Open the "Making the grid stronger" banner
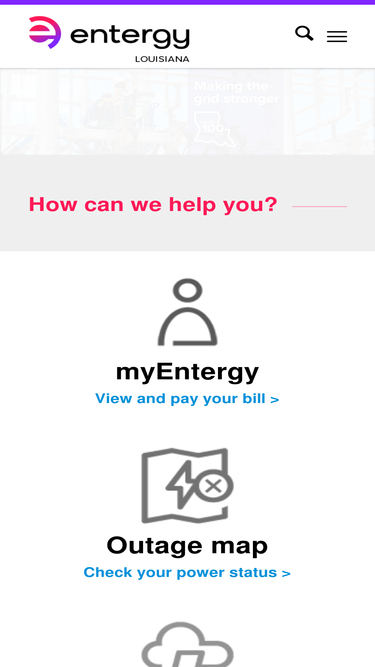Screen dimensions: 375x667 point(188,111)
